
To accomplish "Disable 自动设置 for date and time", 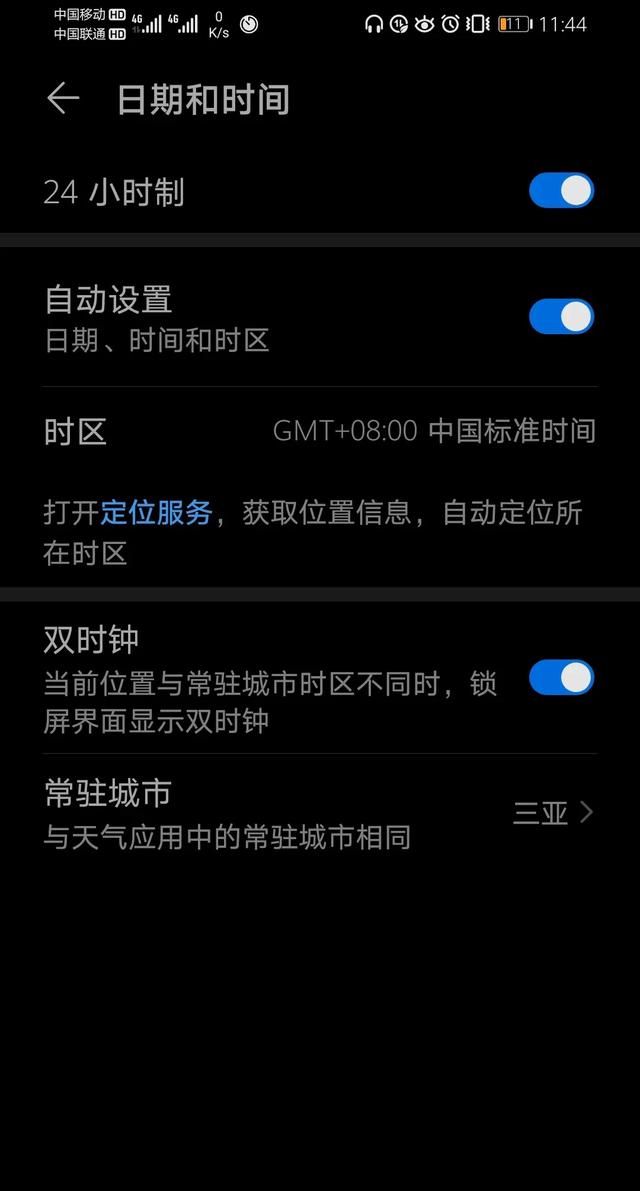I will coord(561,317).
